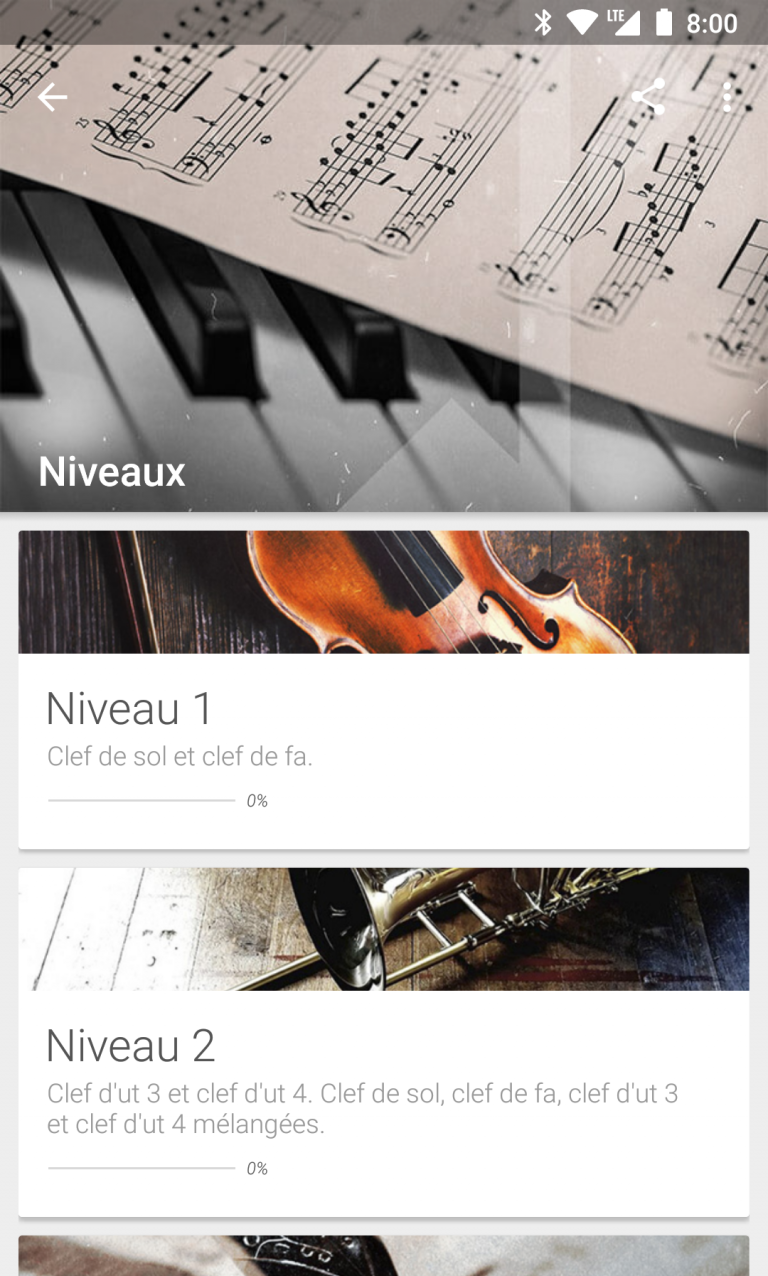768x1276 pixels.
Task: Select the Niveau 1 heading text
Action: point(129,708)
